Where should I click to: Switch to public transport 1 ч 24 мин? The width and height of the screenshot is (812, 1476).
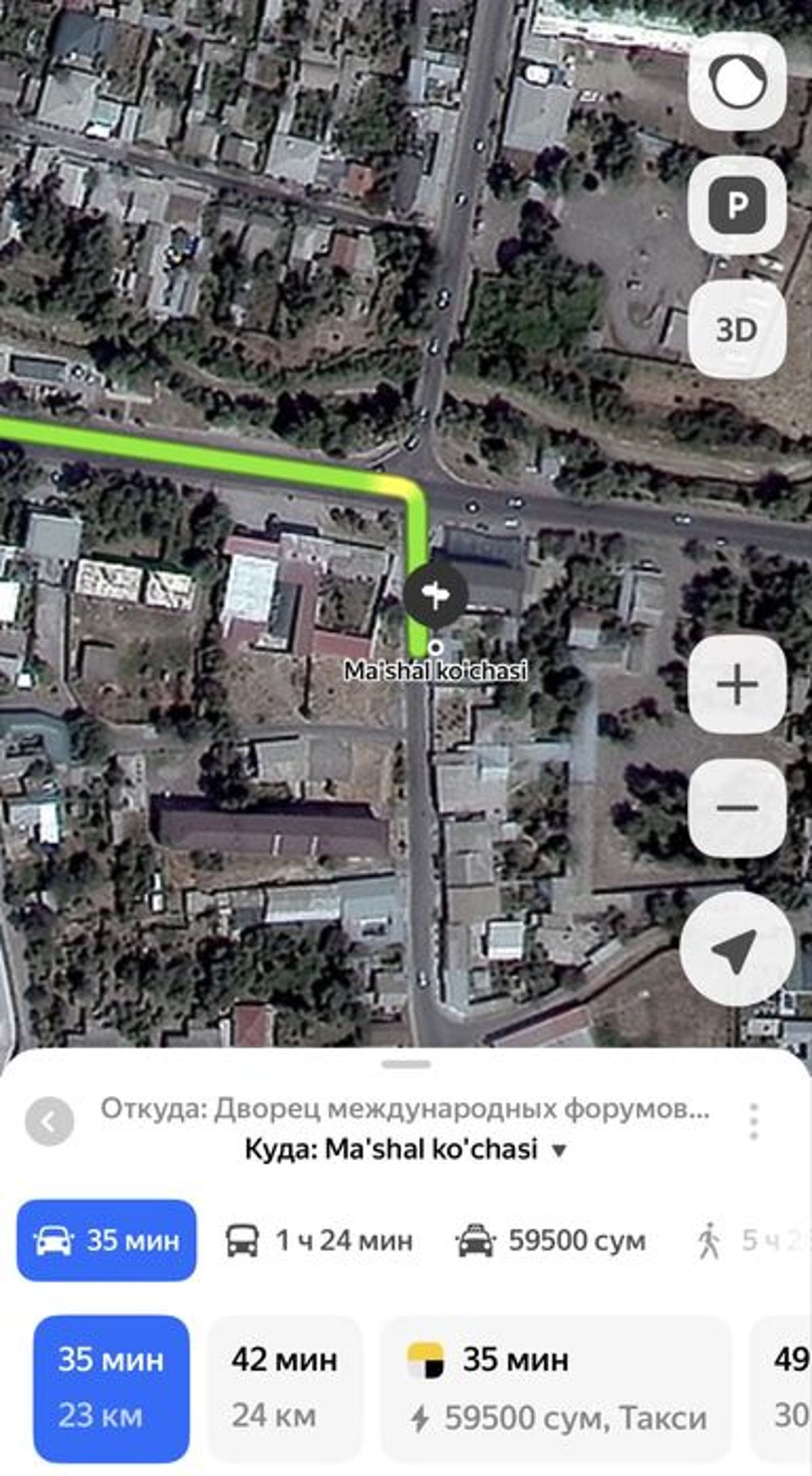(319, 1240)
